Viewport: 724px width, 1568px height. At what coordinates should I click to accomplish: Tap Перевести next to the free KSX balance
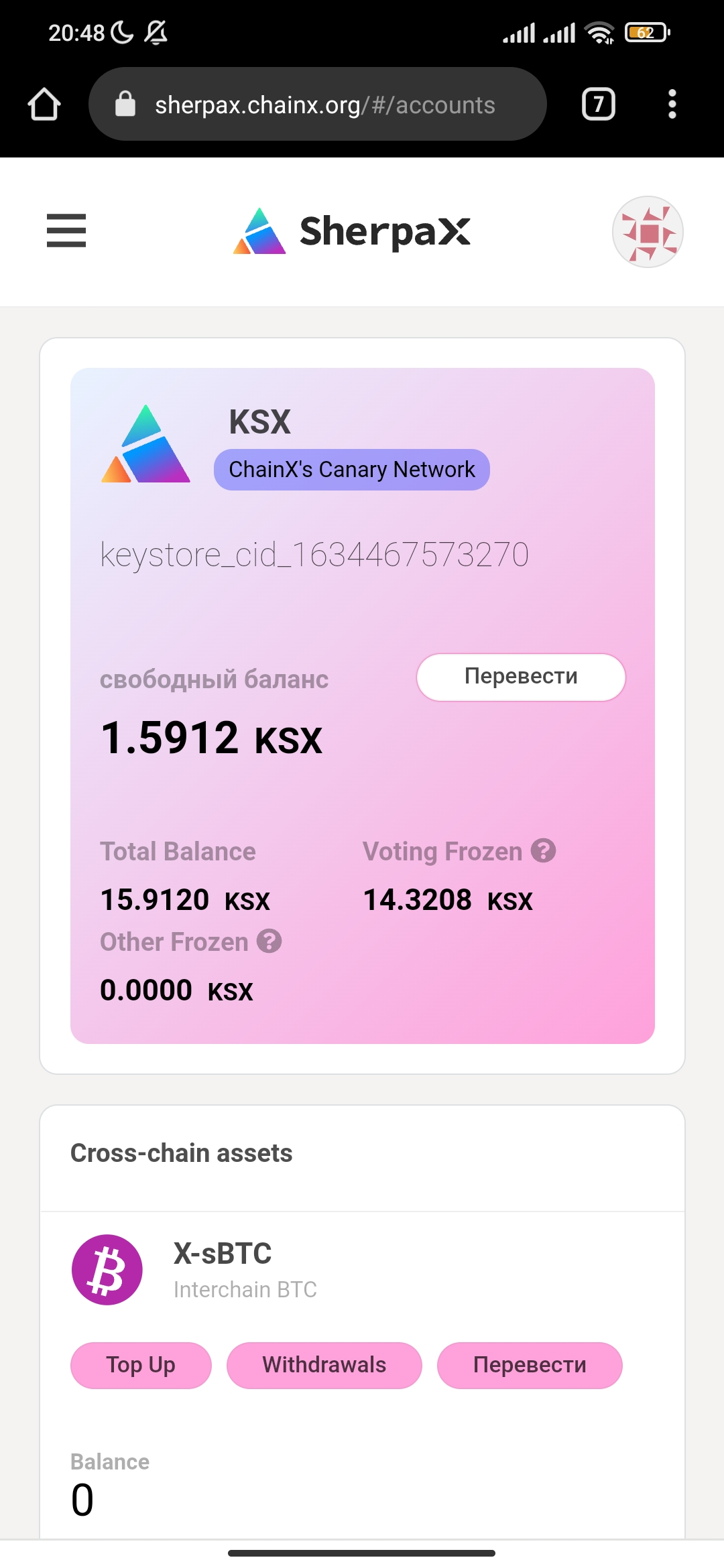(x=521, y=677)
